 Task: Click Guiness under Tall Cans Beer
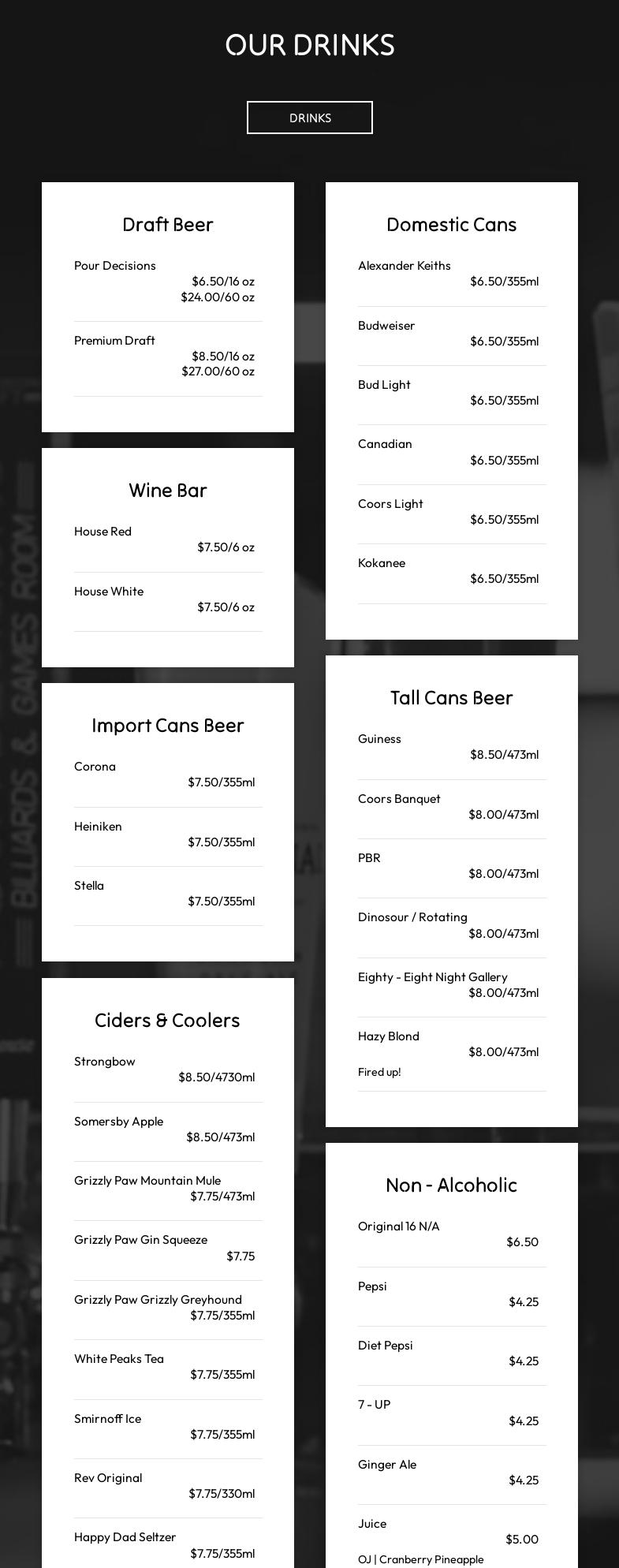(379, 739)
